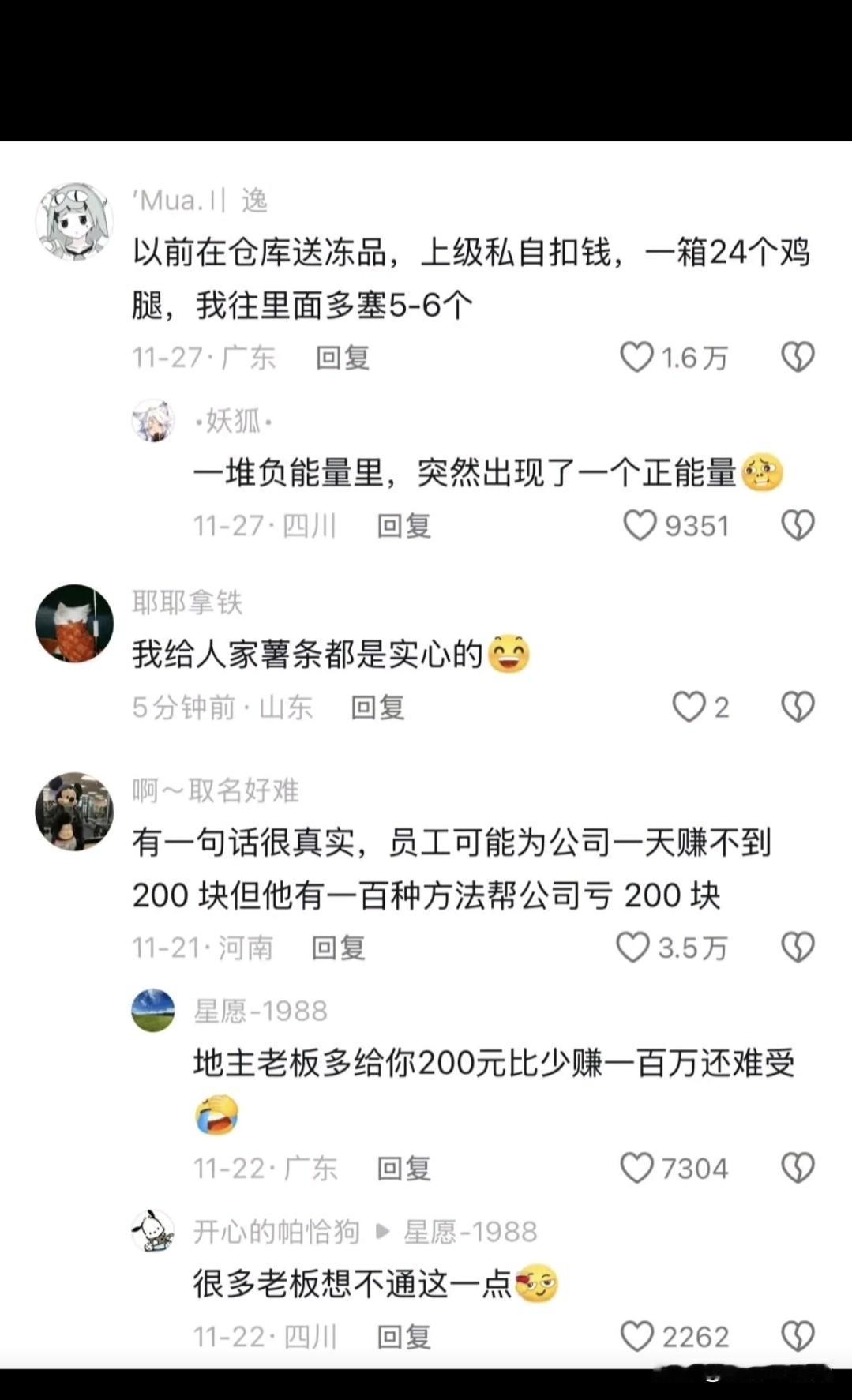Click the dislike icon beside 7304 likes

(x=798, y=1167)
